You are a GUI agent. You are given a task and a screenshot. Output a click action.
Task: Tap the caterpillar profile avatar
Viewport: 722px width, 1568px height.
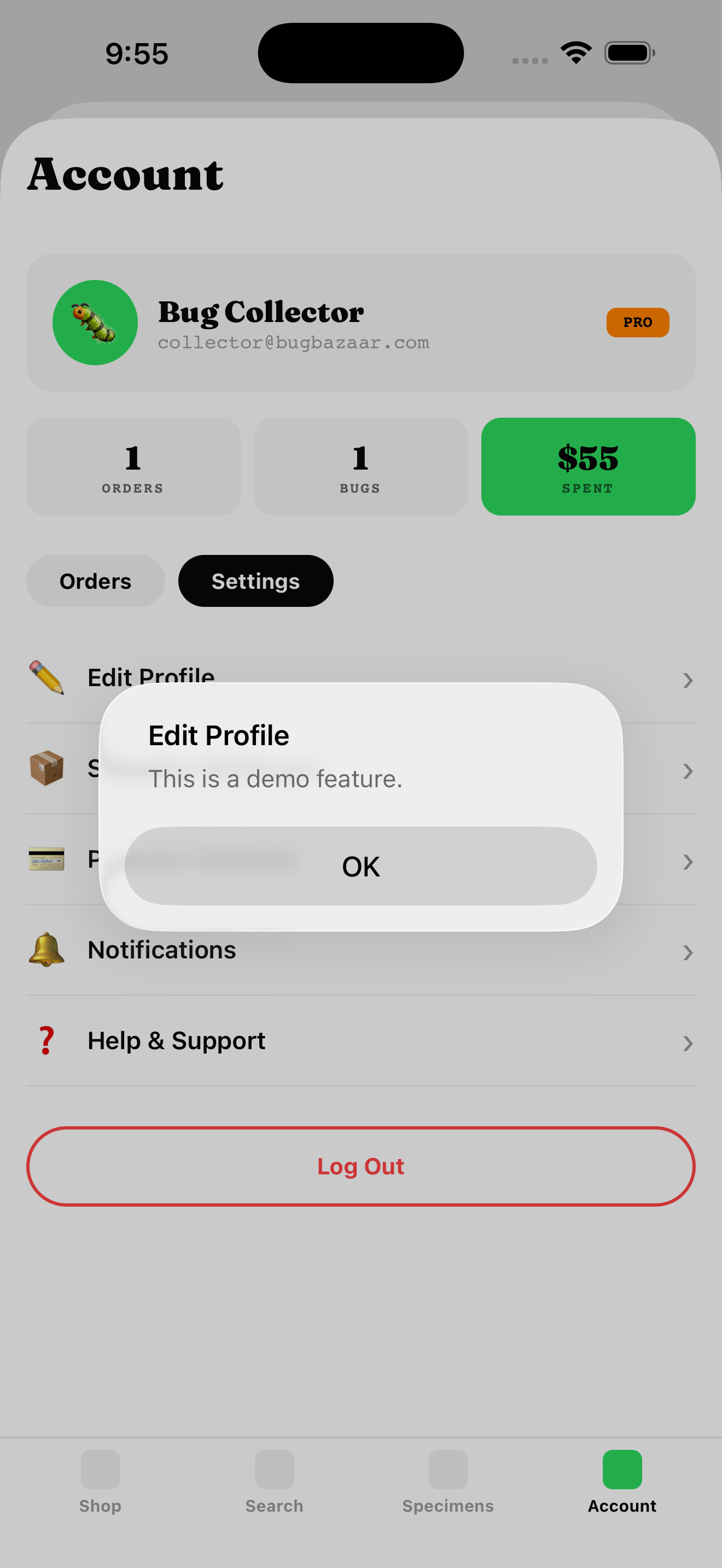[x=95, y=323]
